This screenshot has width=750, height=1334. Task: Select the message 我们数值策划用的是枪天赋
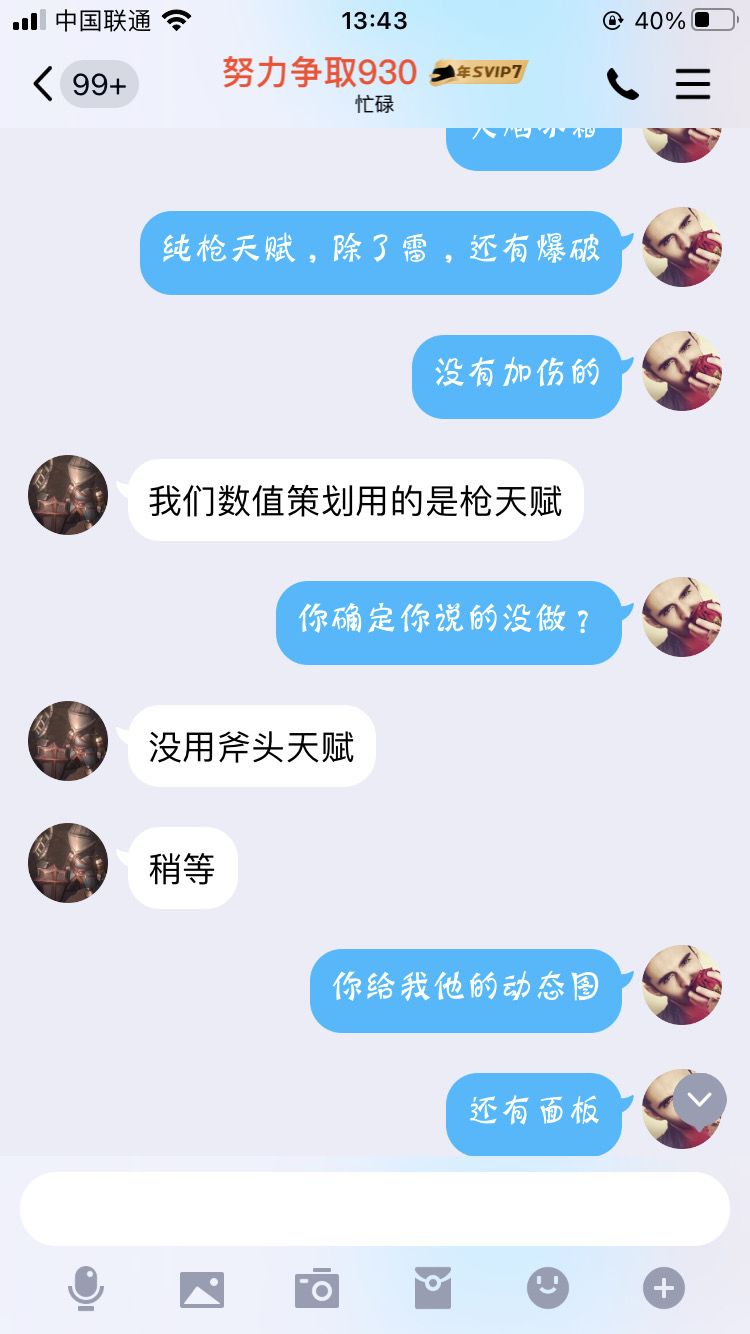[x=355, y=499]
